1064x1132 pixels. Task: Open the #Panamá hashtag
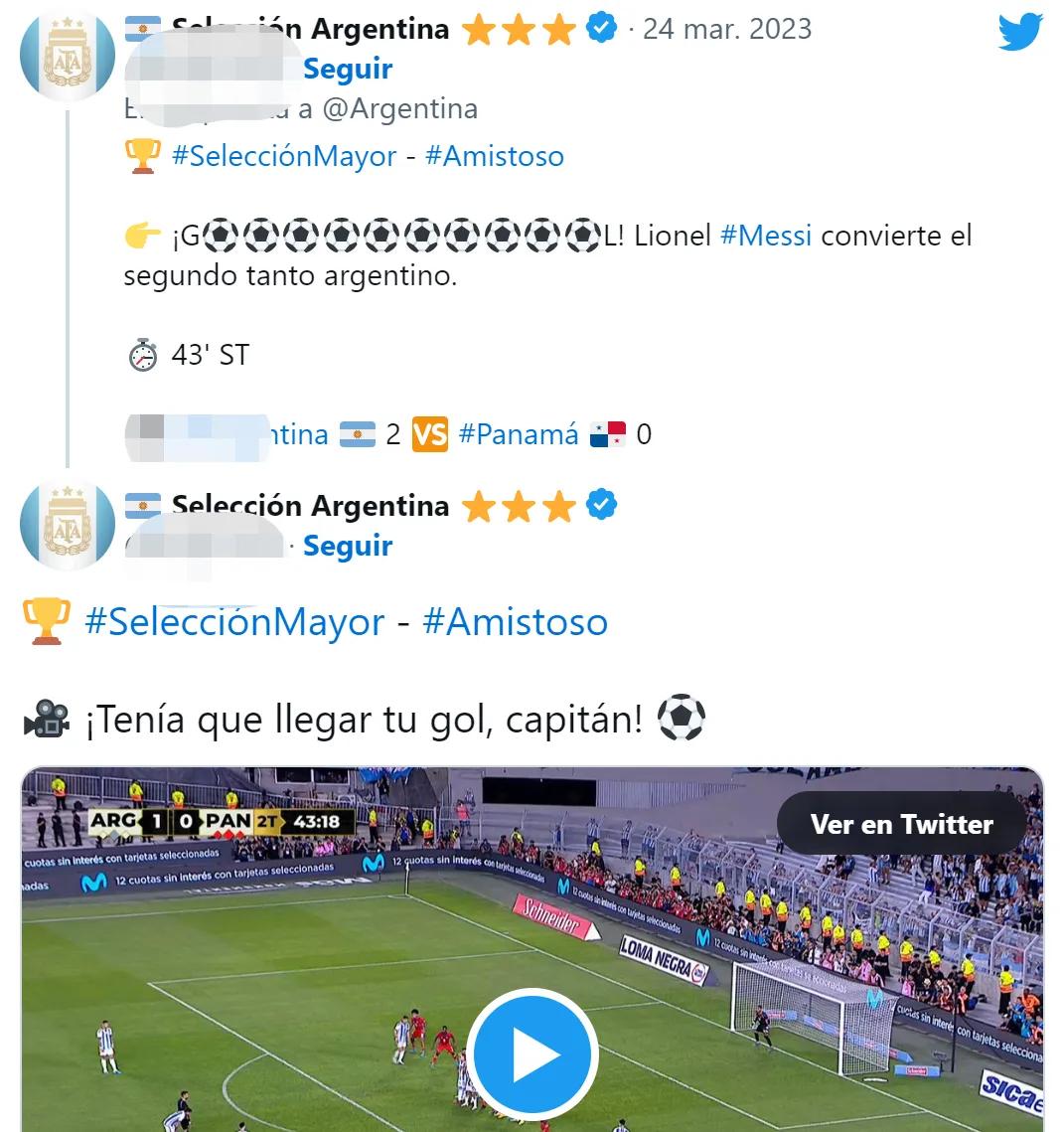[x=519, y=434]
